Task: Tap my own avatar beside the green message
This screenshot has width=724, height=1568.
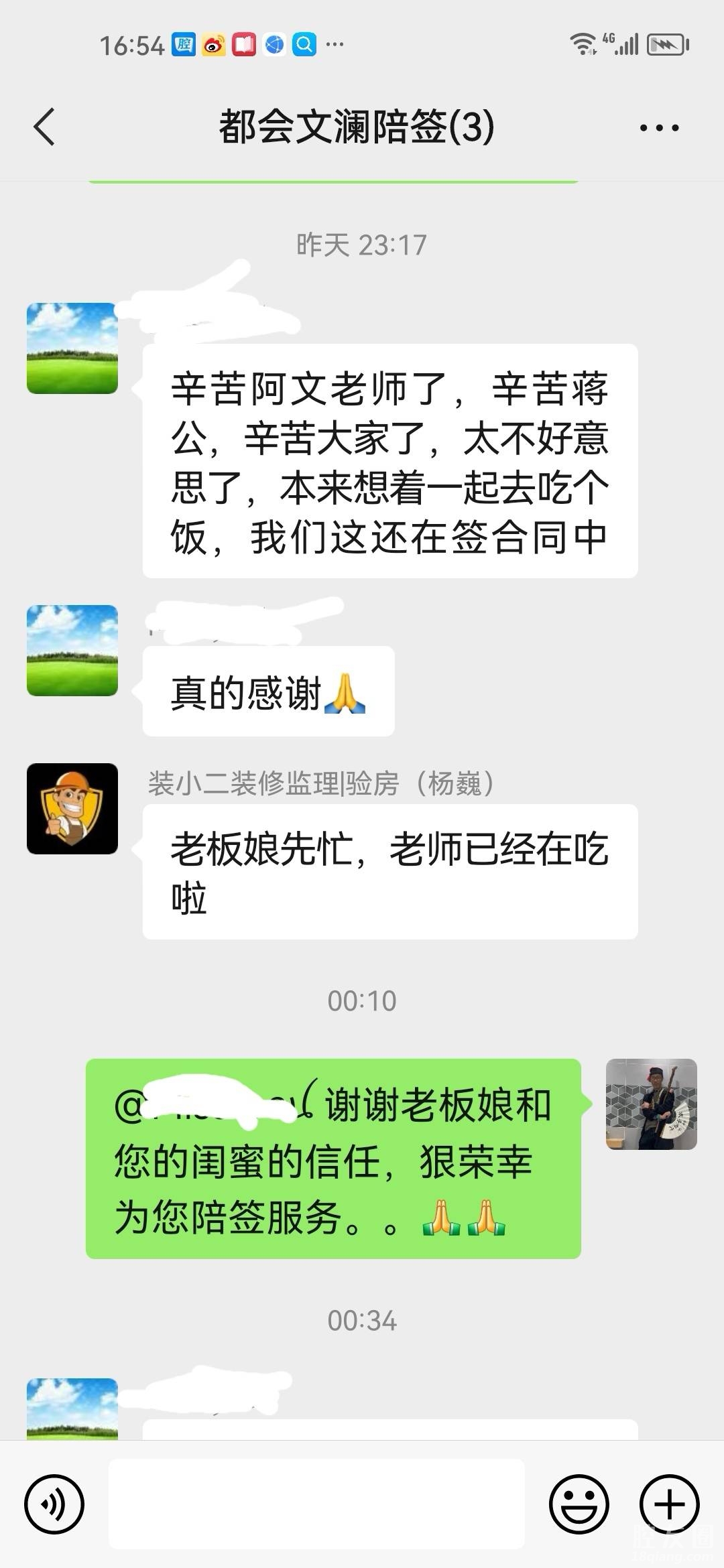Action: (x=651, y=1104)
